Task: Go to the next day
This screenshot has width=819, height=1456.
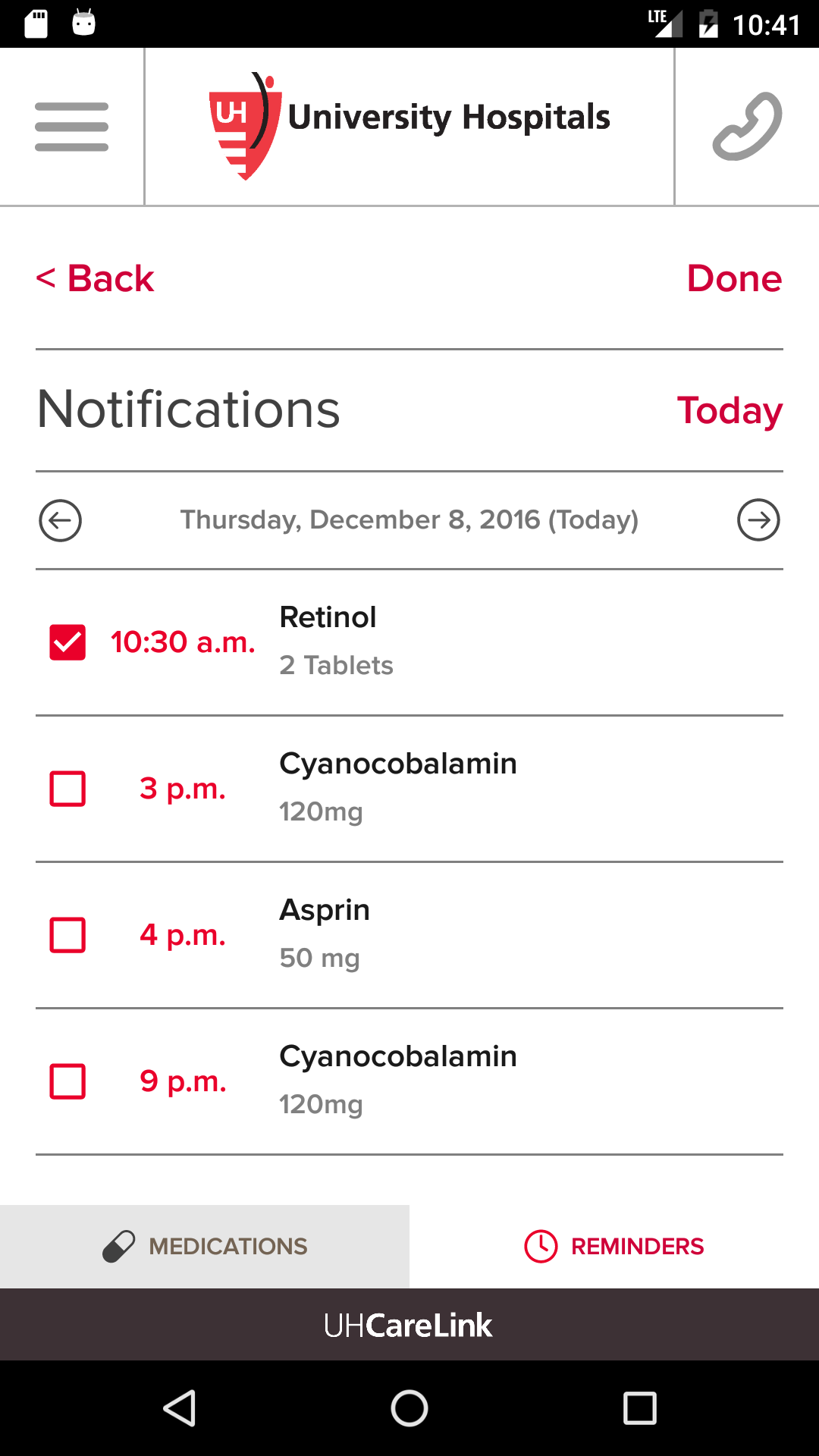Action: pos(758,520)
